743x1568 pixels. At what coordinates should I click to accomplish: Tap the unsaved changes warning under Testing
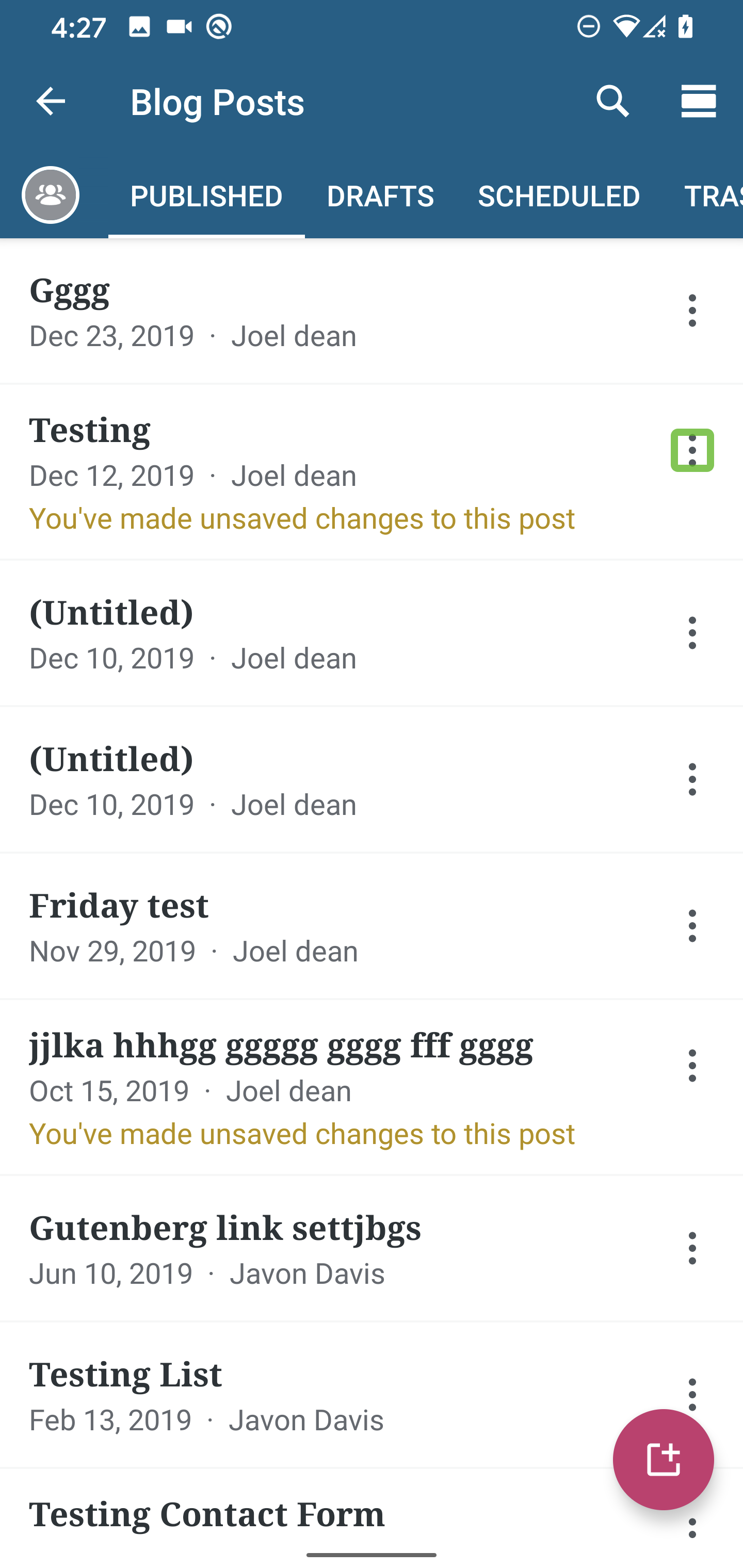coord(301,518)
